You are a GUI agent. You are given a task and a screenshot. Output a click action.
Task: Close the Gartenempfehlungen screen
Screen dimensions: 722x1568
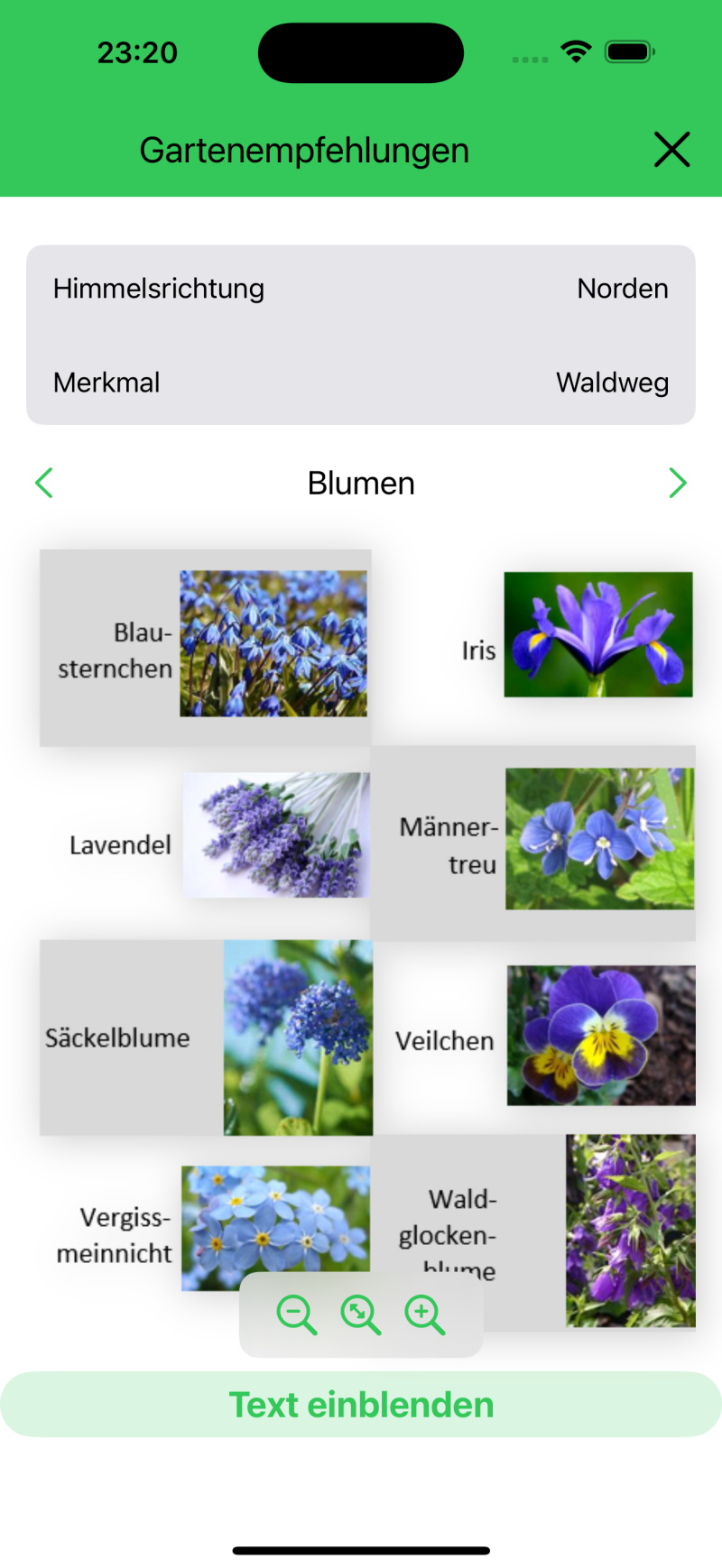tap(671, 150)
